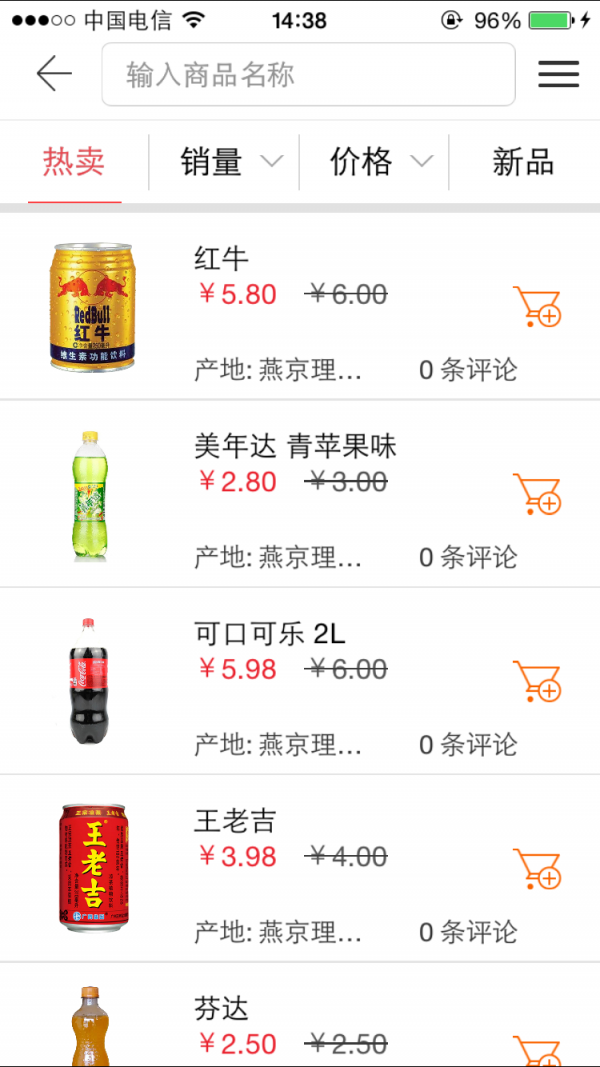Viewport: 600px width, 1067px height.
Task: Open the 芬达 product listing
Action: click(221, 1009)
